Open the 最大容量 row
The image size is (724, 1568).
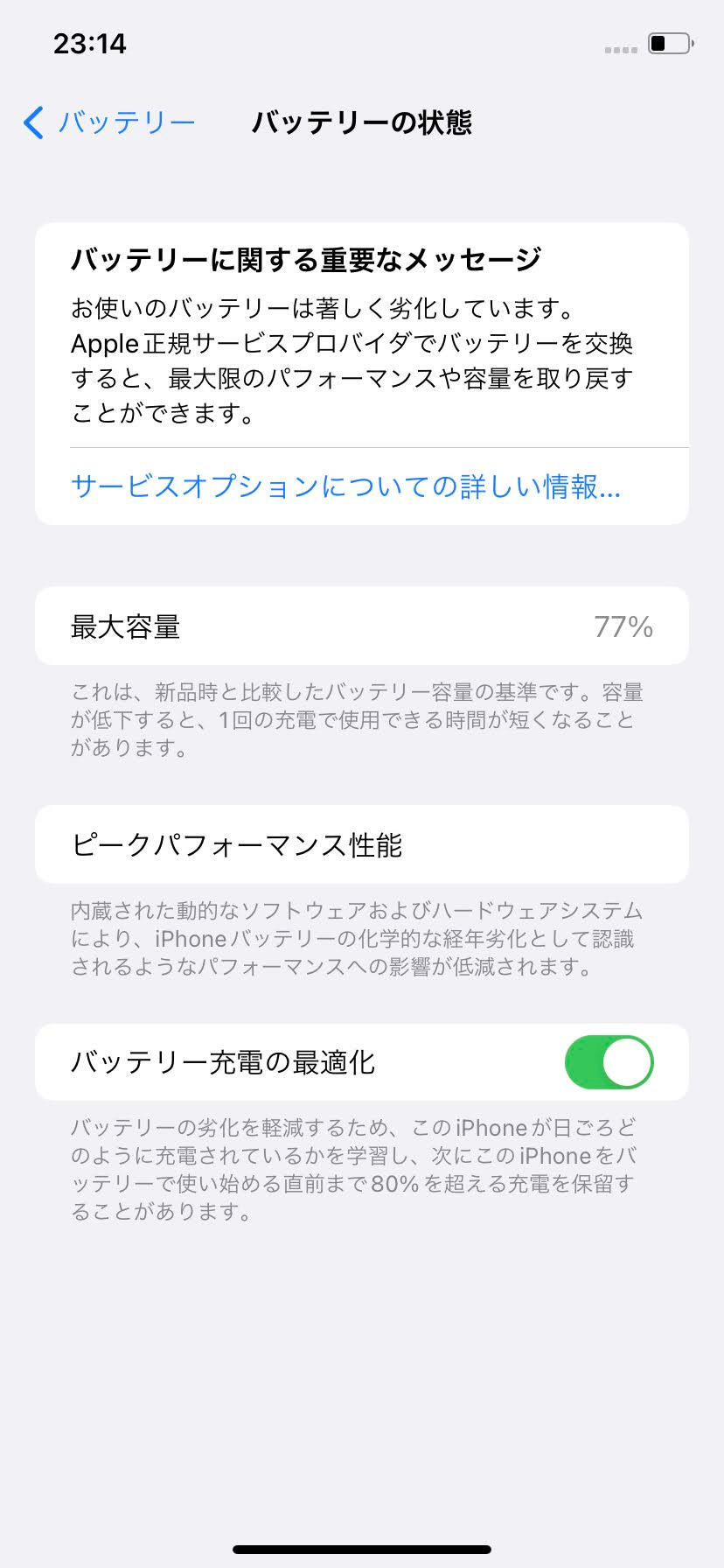[362, 625]
